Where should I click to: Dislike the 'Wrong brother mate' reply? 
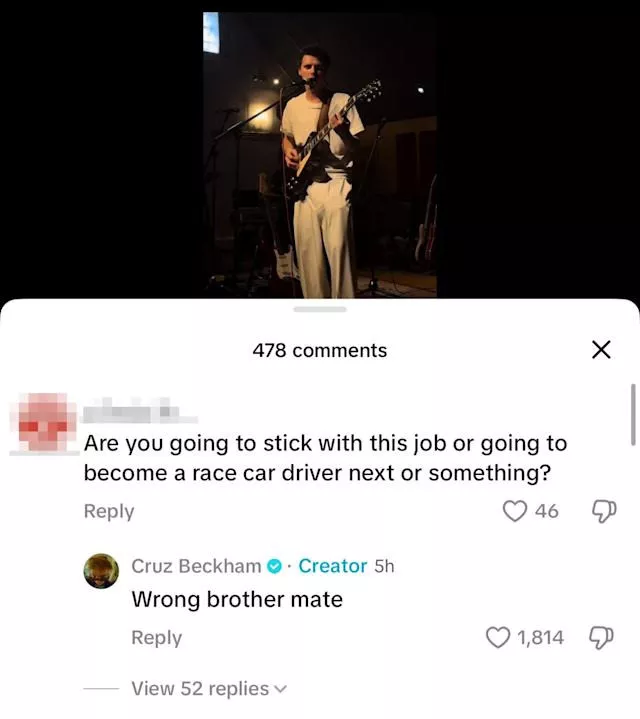pos(601,637)
